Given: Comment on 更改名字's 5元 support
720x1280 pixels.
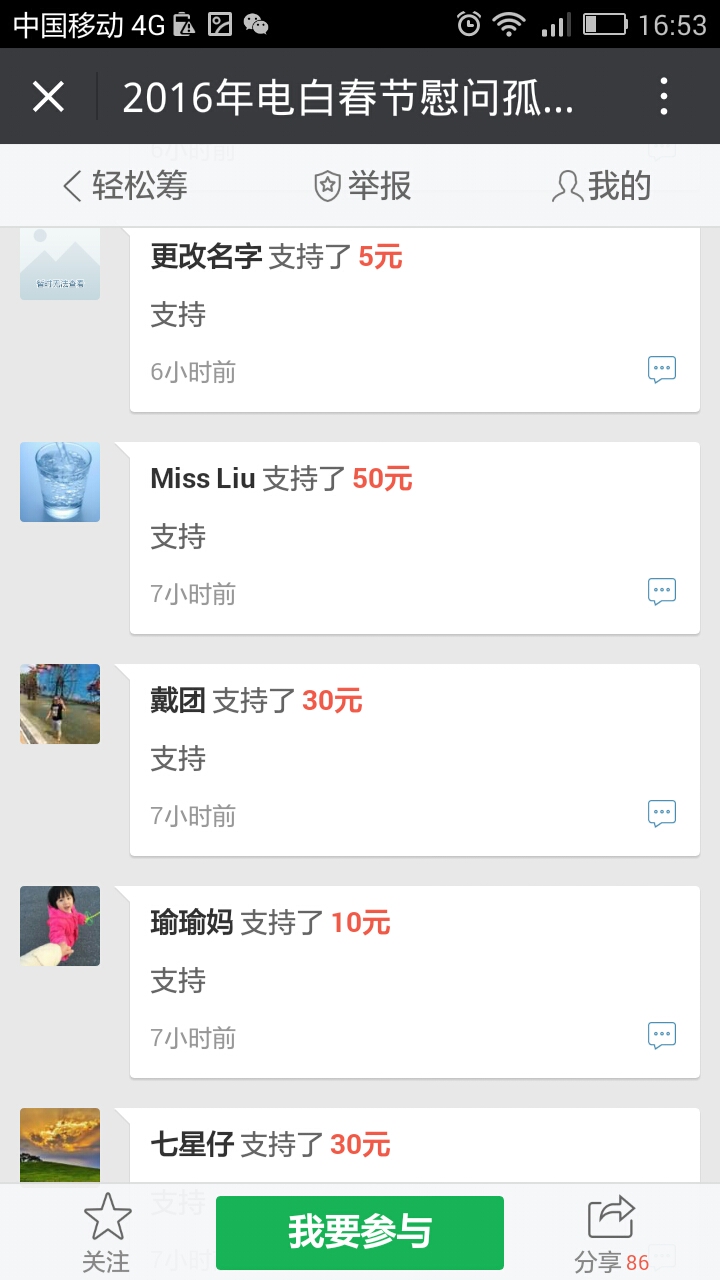Looking at the screenshot, I should (x=662, y=370).
